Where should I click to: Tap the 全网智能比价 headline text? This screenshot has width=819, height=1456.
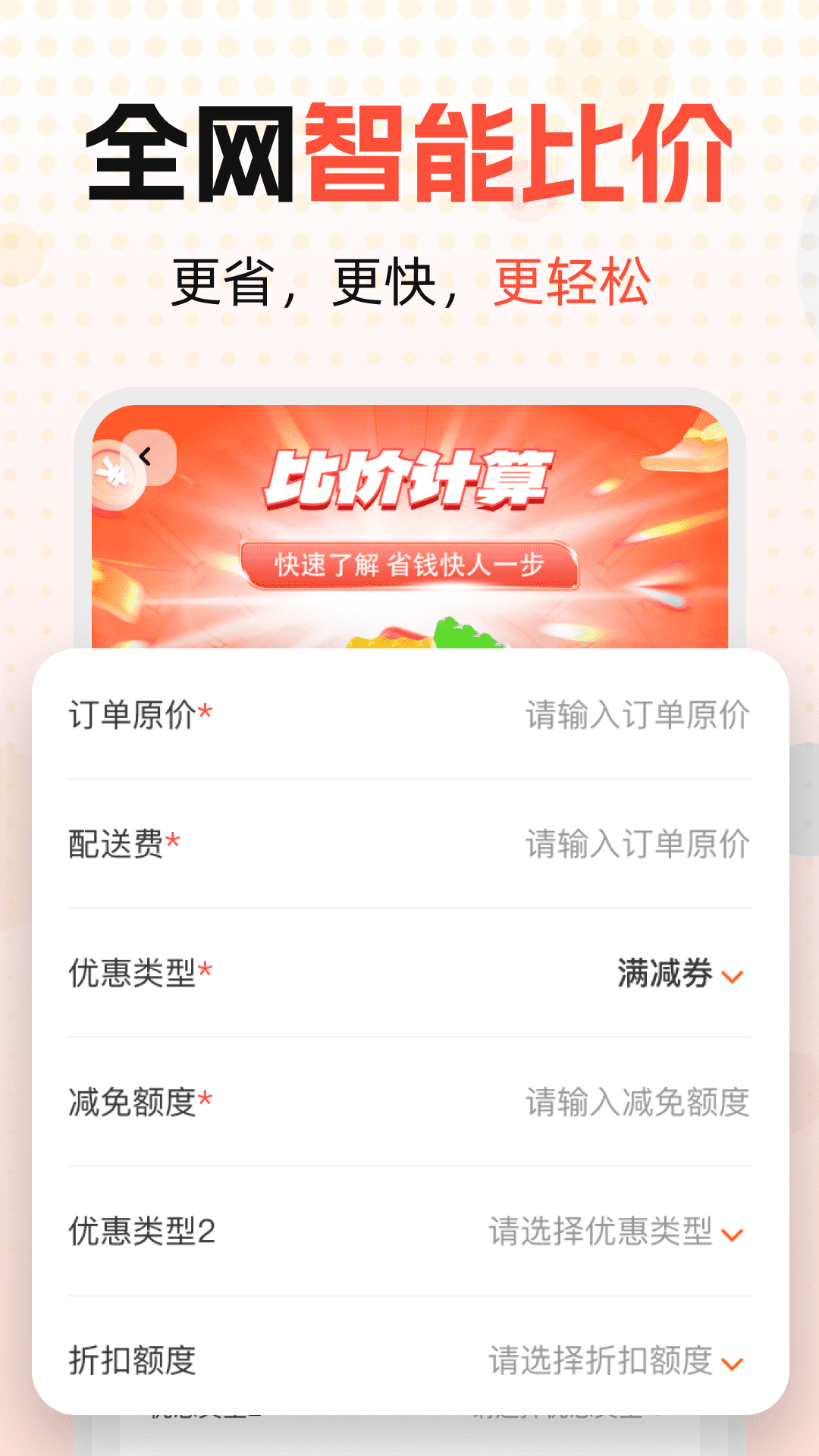(x=409, y=152)
